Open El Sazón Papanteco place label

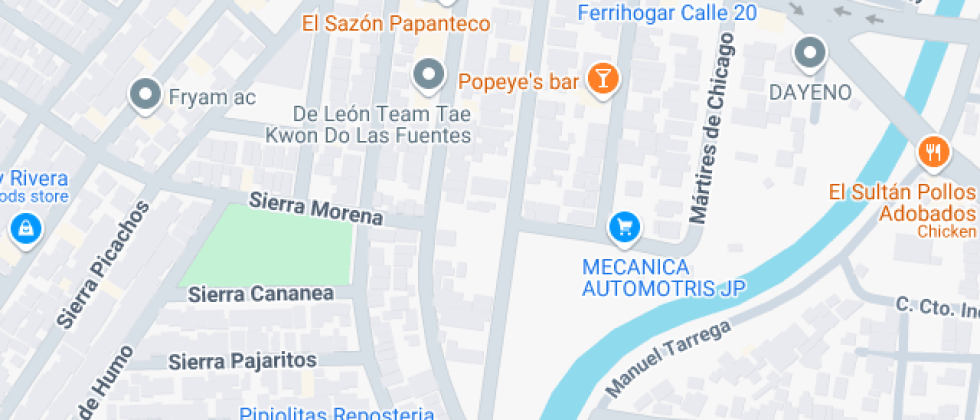(396, 22)
